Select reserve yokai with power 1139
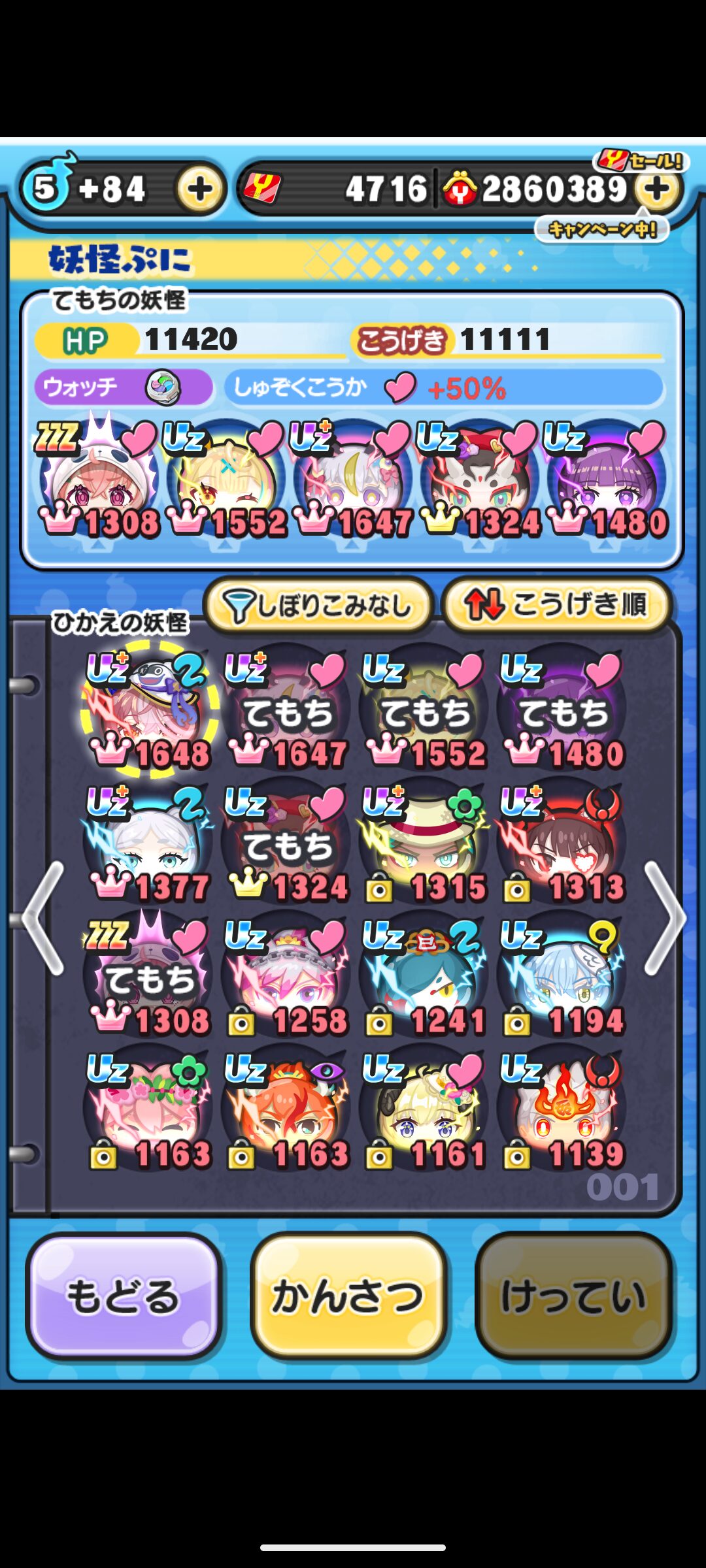The image size is (706, 1568). click(x=563, y=1111)
